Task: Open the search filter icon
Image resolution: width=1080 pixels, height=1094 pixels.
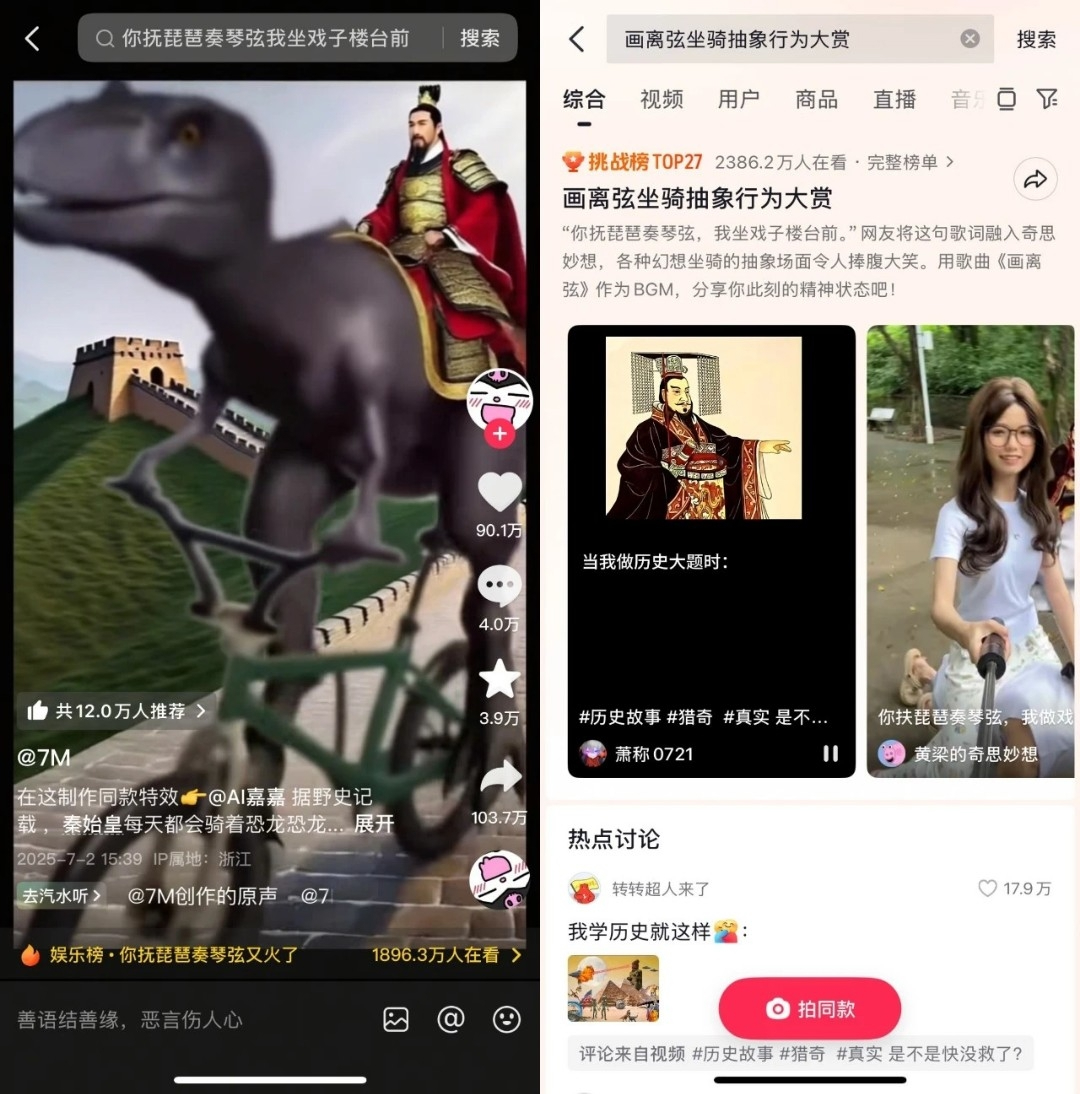Action: pyautogui.click(x=1047, y=98)
